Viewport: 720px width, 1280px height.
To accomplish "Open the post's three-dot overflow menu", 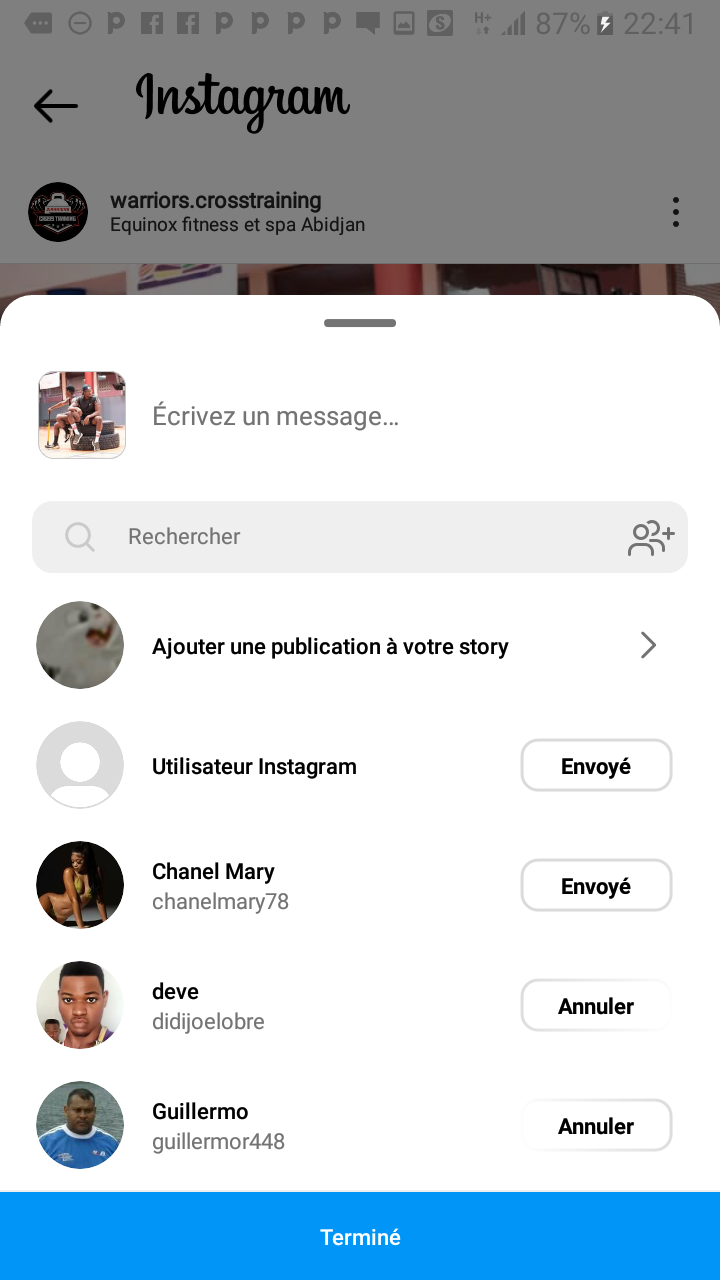I will (676, 212).
